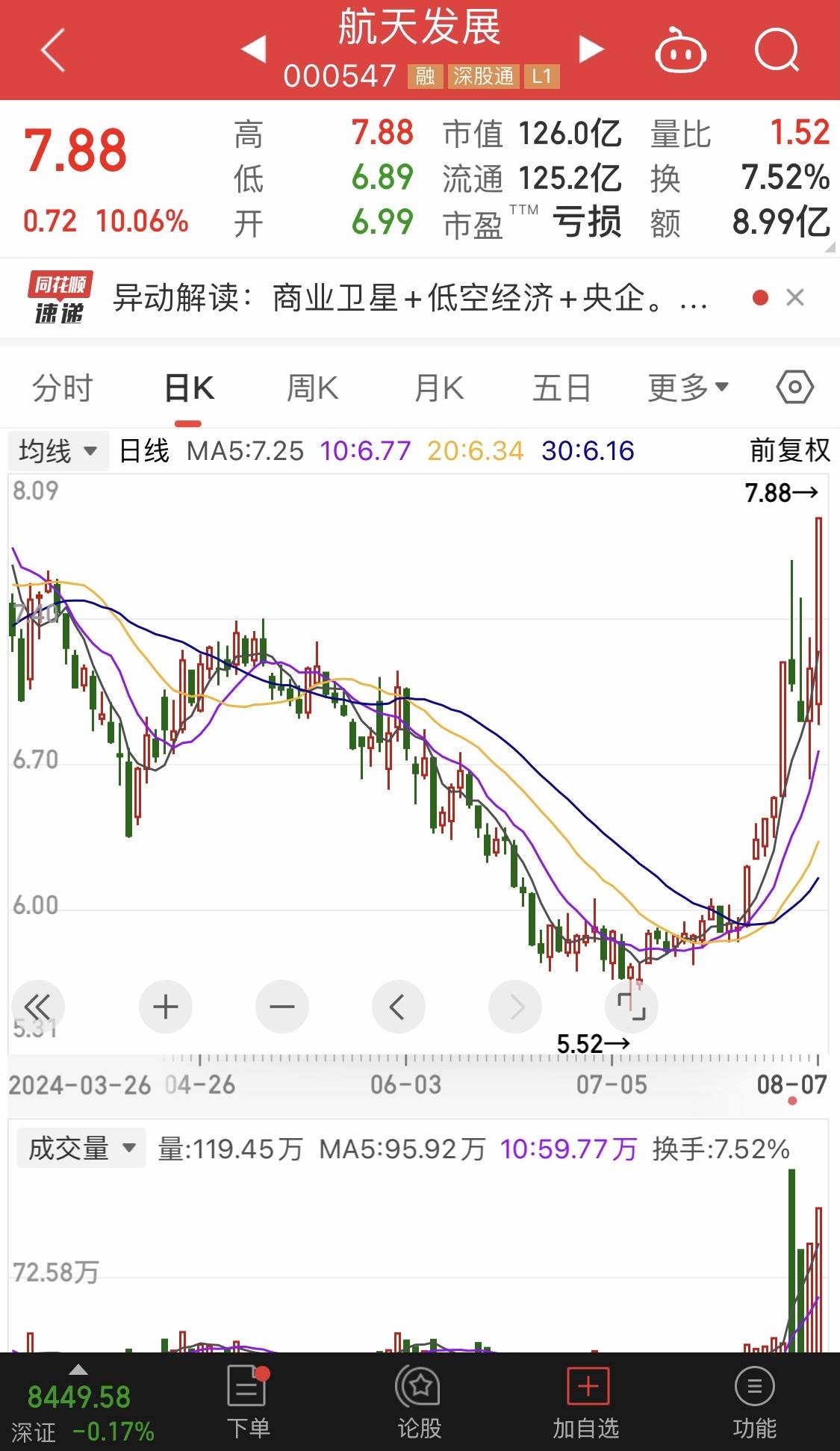840x1451 pixels.
Task: Open the 均线 indicator dropdown
Action: click(58, 451)
